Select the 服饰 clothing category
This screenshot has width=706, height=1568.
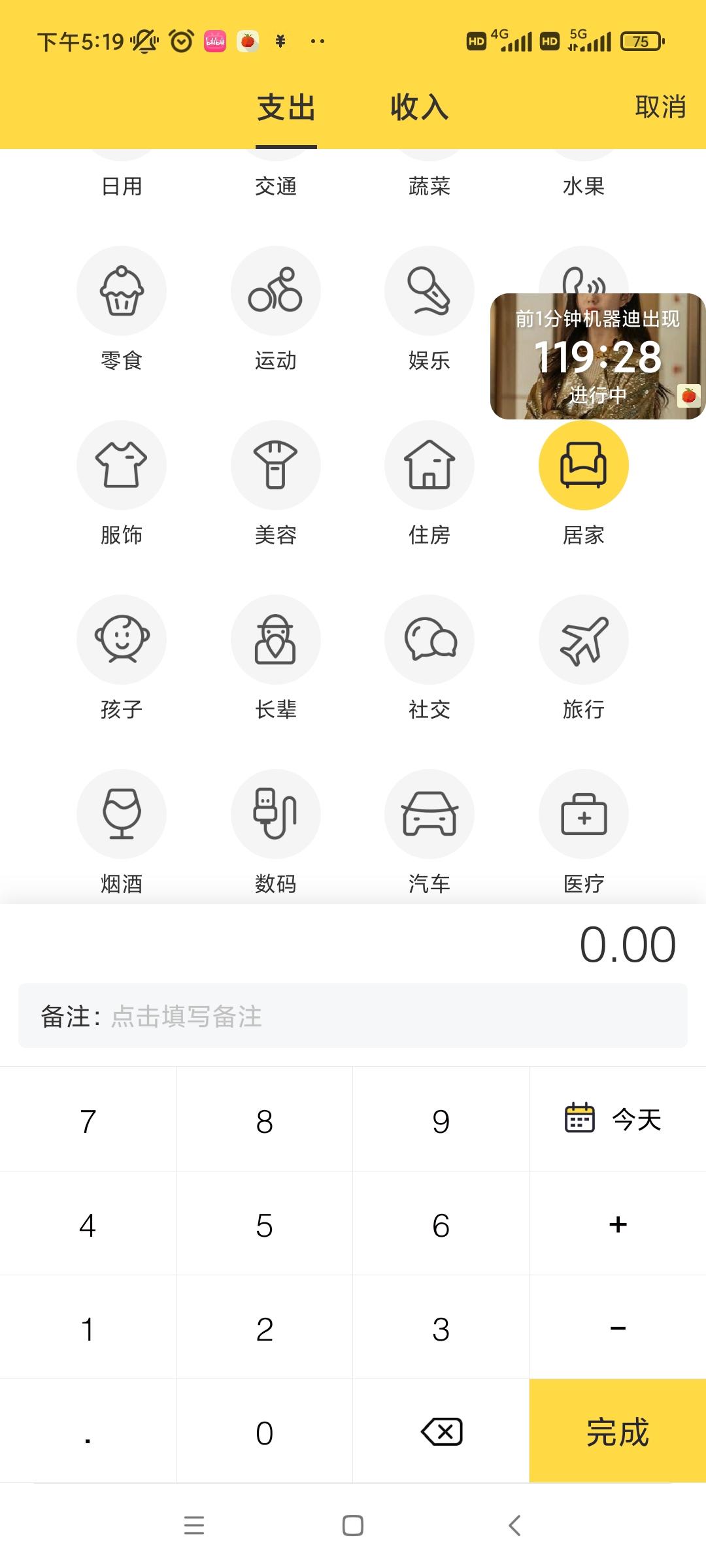122,465
